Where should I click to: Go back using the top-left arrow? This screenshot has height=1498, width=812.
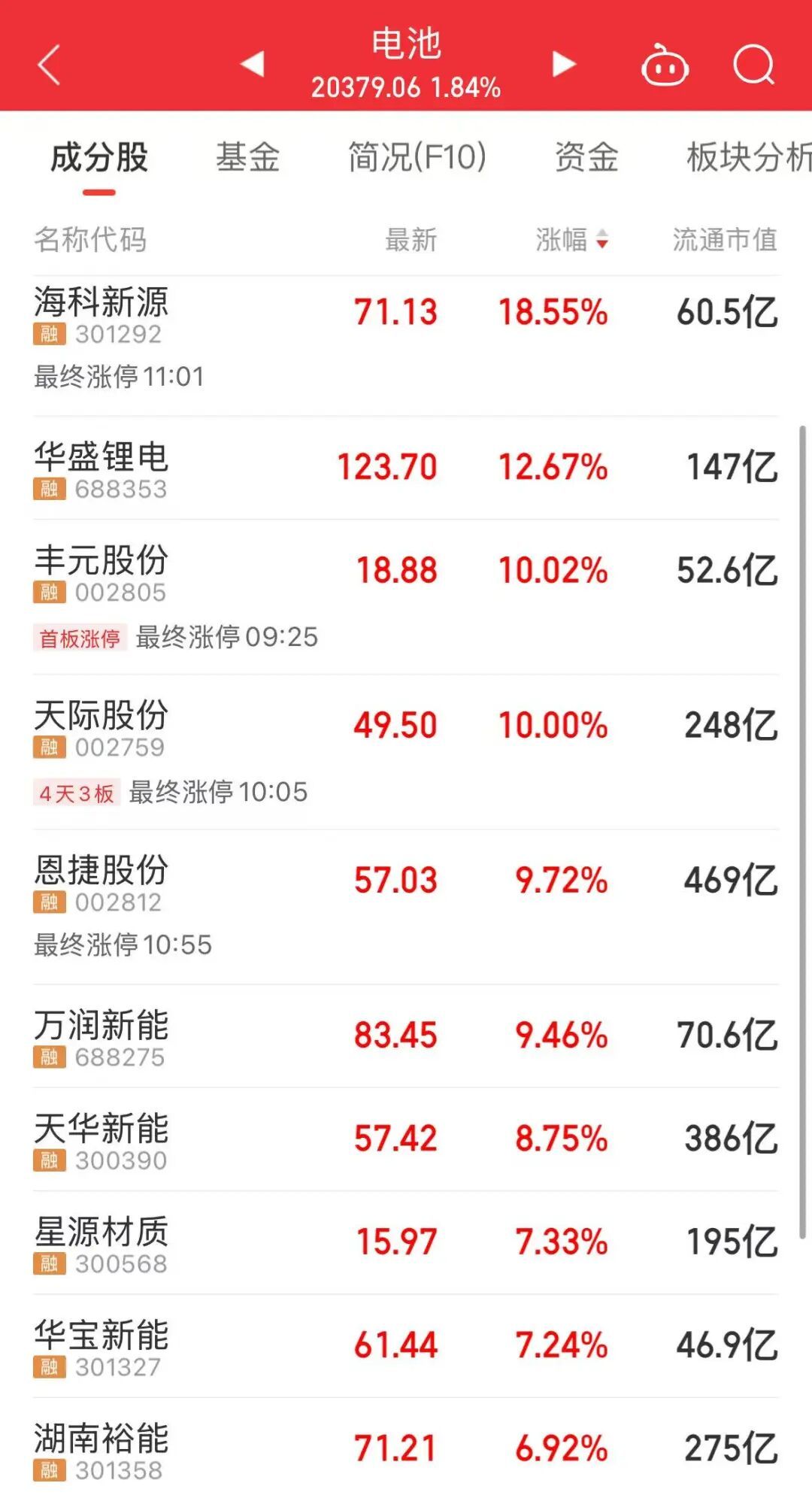[x=50, y=65]
